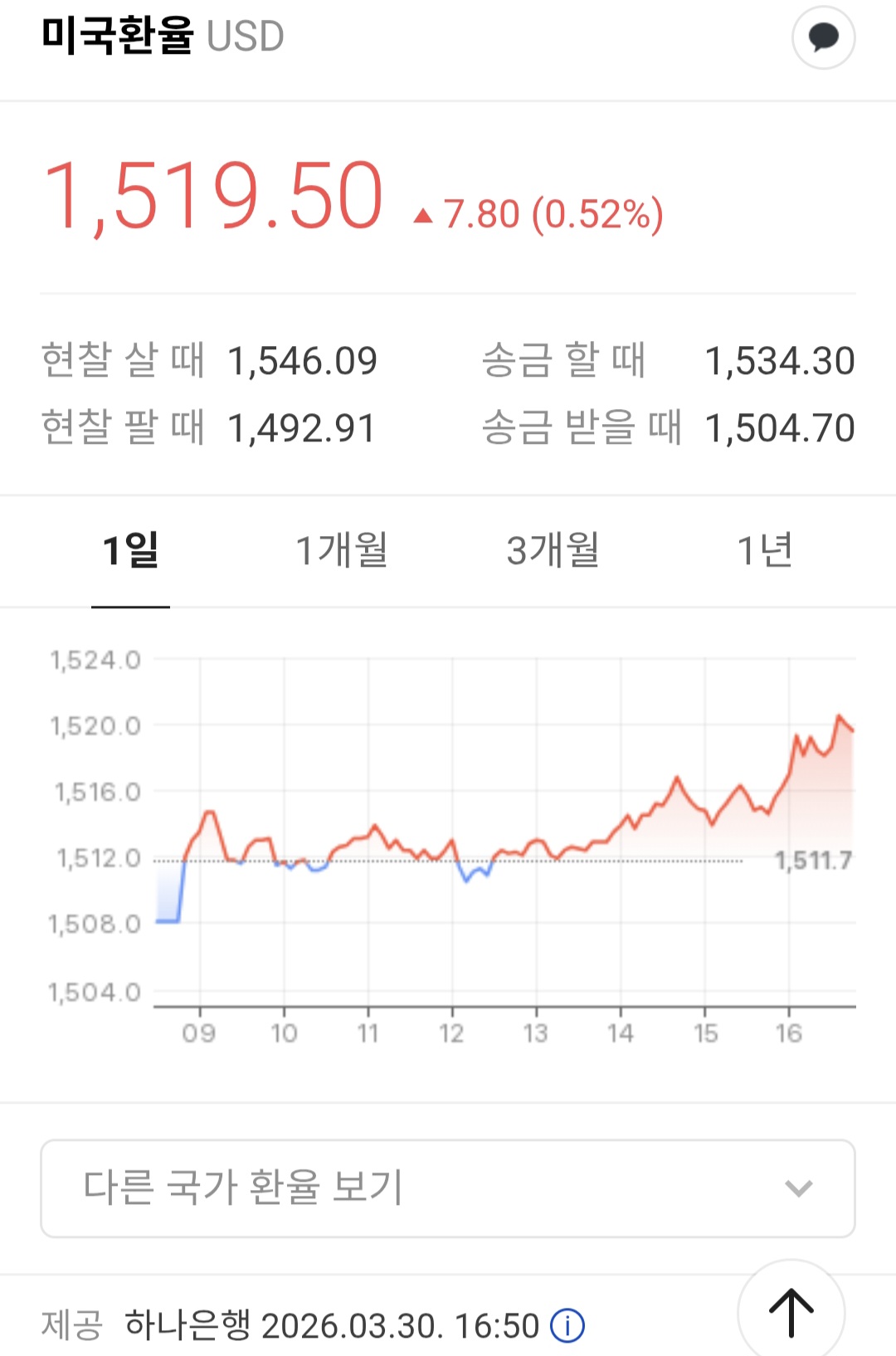Tap the scroll-to-top arrow button
The height and width of the screenshot is (1356, 896).
(791, 1313)
